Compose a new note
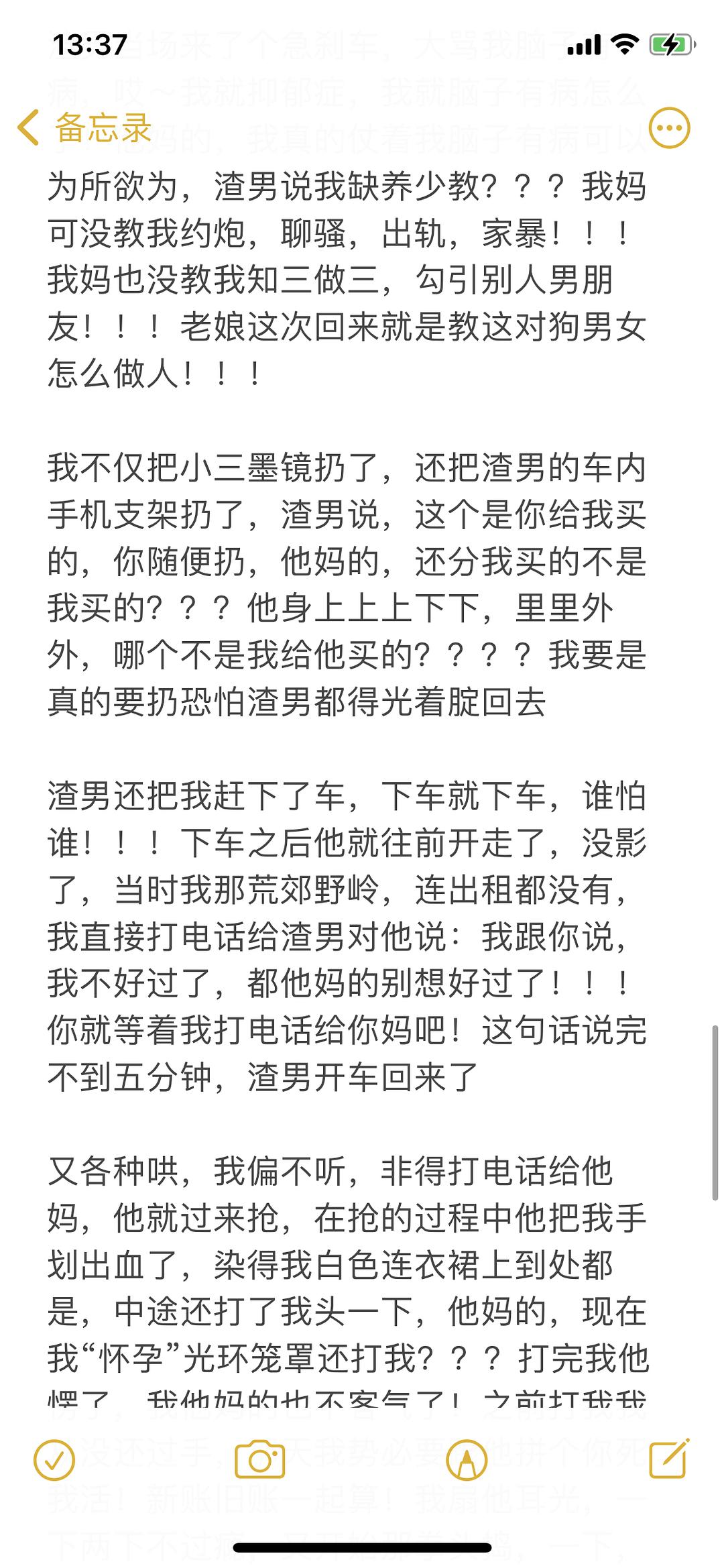724x1568 pixels. 670,1458
